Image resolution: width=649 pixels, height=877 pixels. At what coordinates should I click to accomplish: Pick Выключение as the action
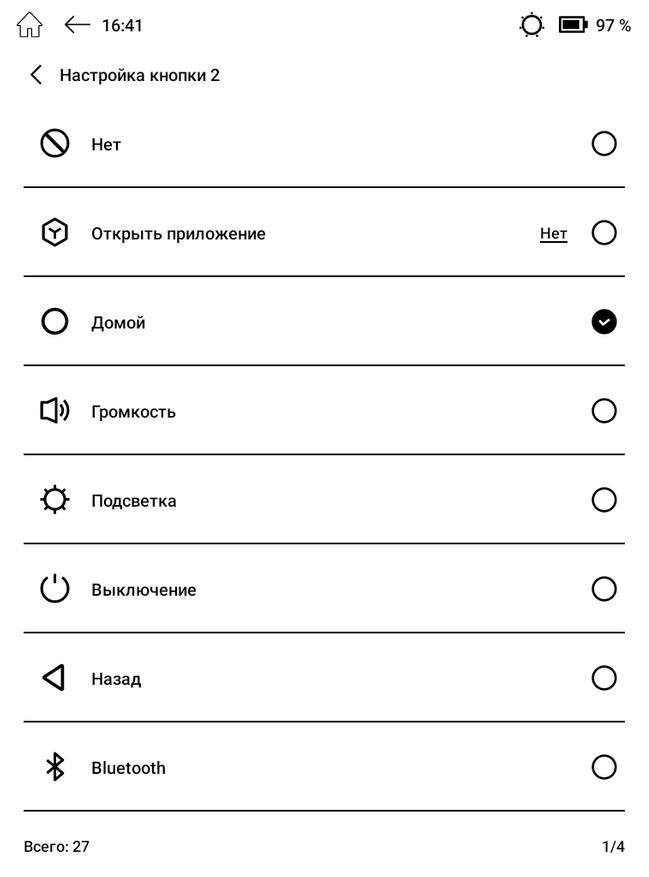[x=604, y=589]
